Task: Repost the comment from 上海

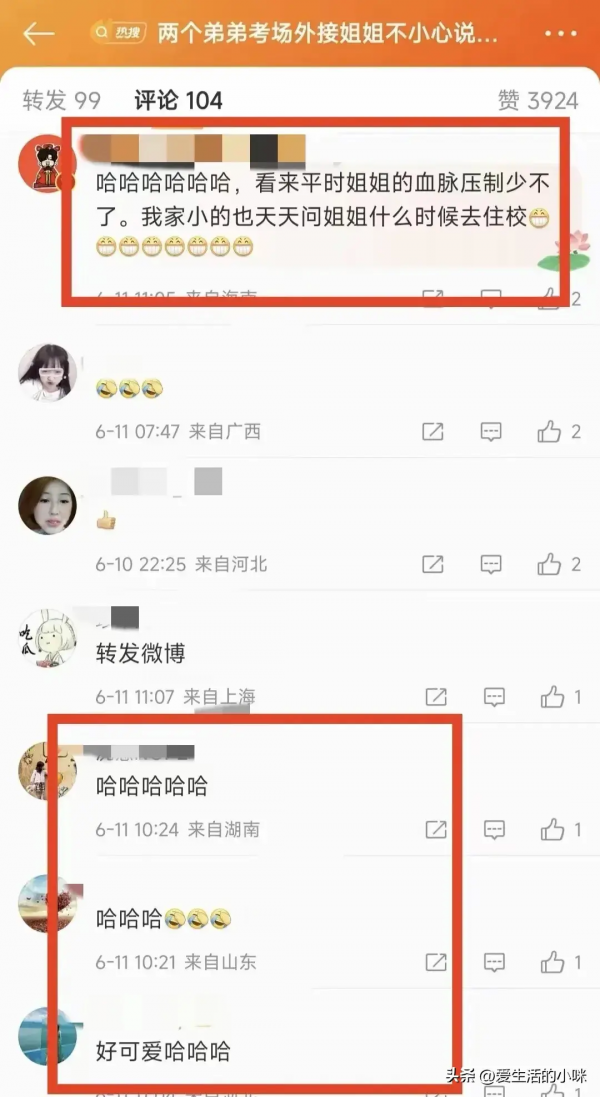Action: coord(436,697)
